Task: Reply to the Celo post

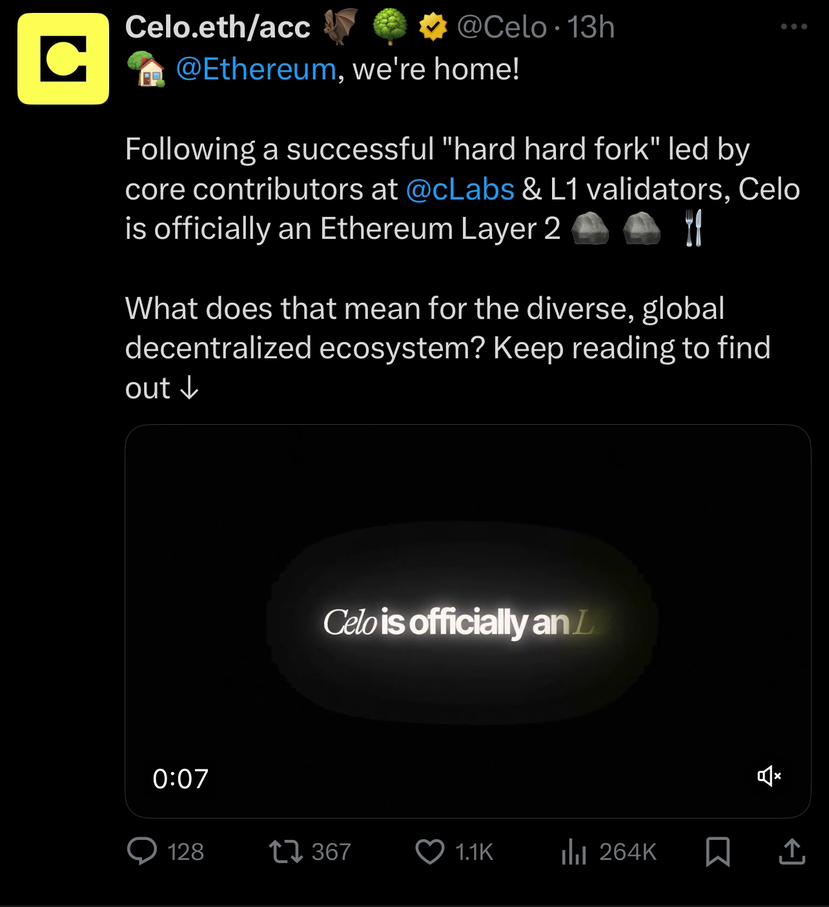Action: [141, 851]
